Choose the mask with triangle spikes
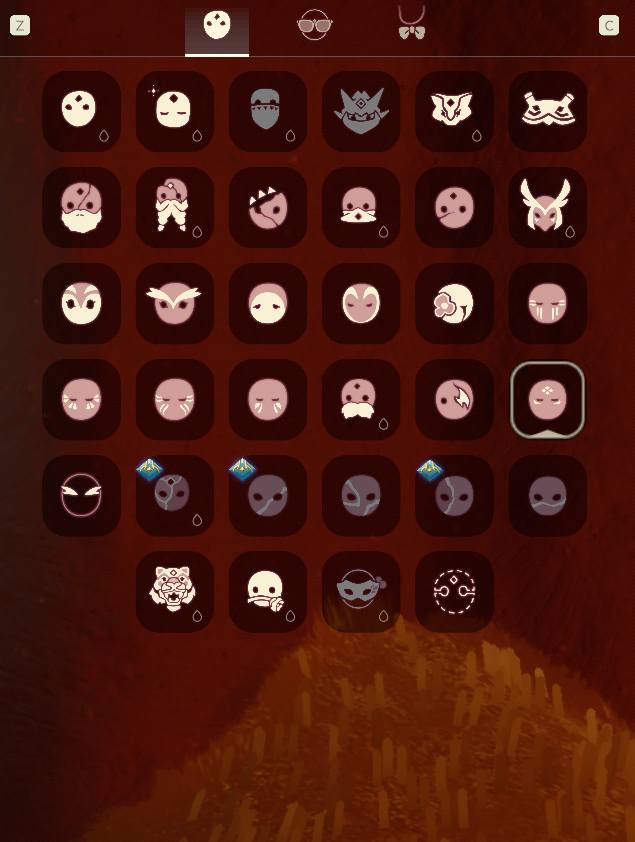 coord(268,207)
